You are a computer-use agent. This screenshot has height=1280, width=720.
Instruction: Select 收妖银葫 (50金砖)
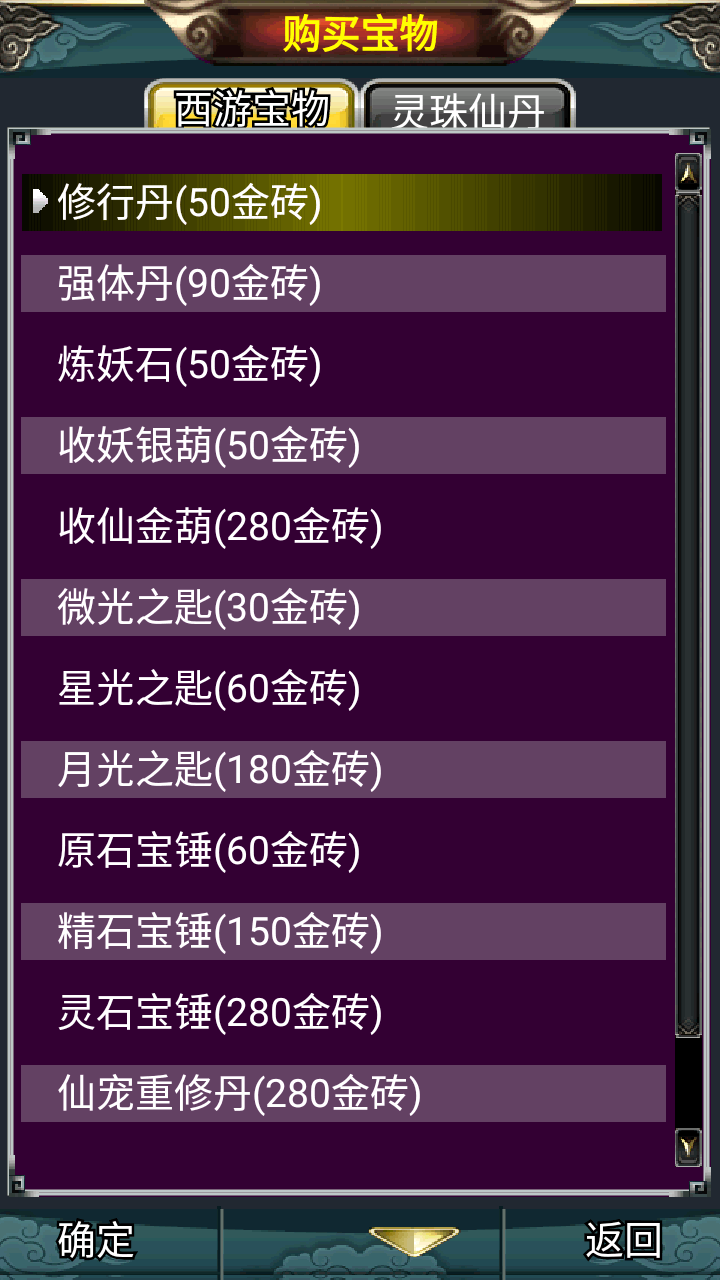click(x=342, y=446)
